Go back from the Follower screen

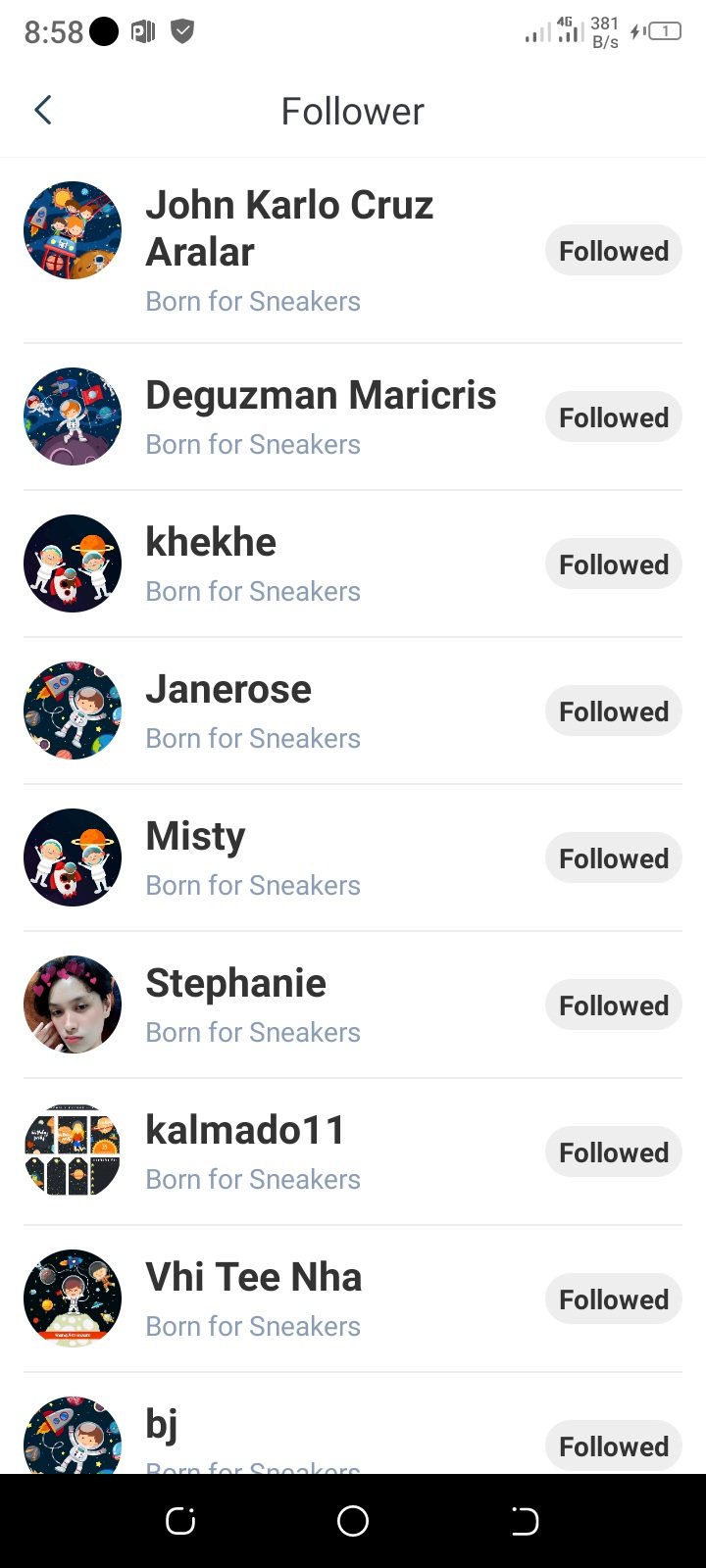coord(43,111)
